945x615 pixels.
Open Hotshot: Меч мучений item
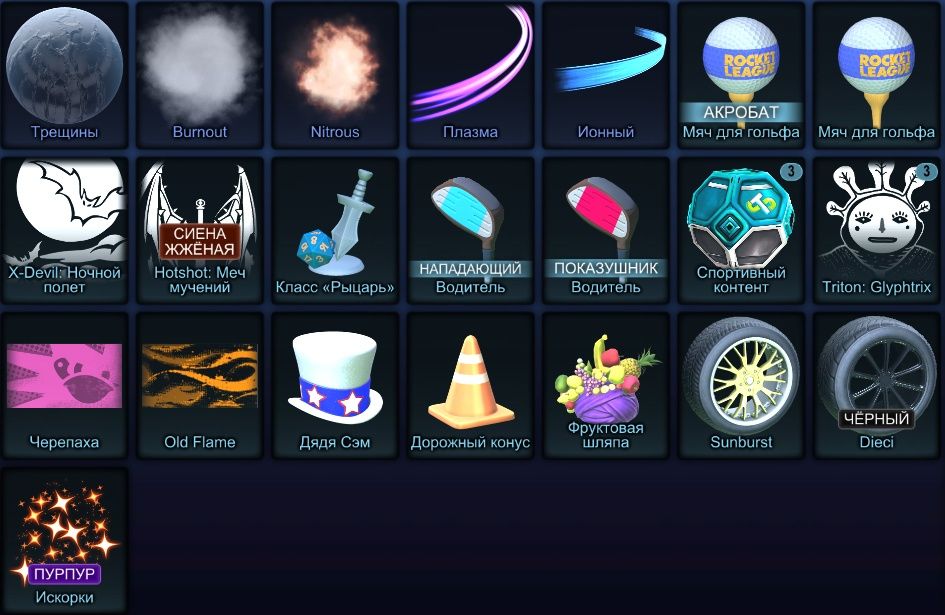pyautogui.click(x=200, y=230)
